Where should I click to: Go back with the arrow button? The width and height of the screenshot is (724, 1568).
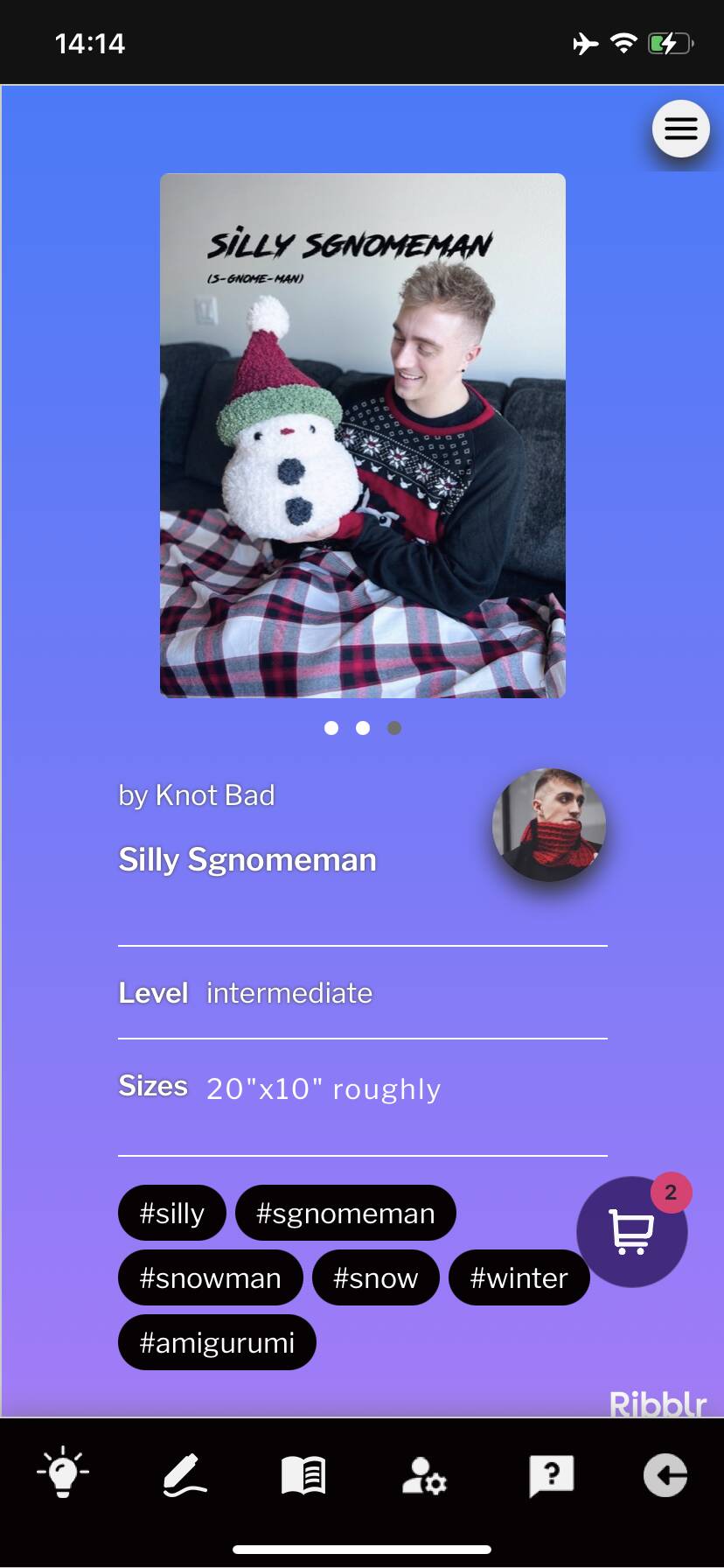click(x=665, y=1475)
